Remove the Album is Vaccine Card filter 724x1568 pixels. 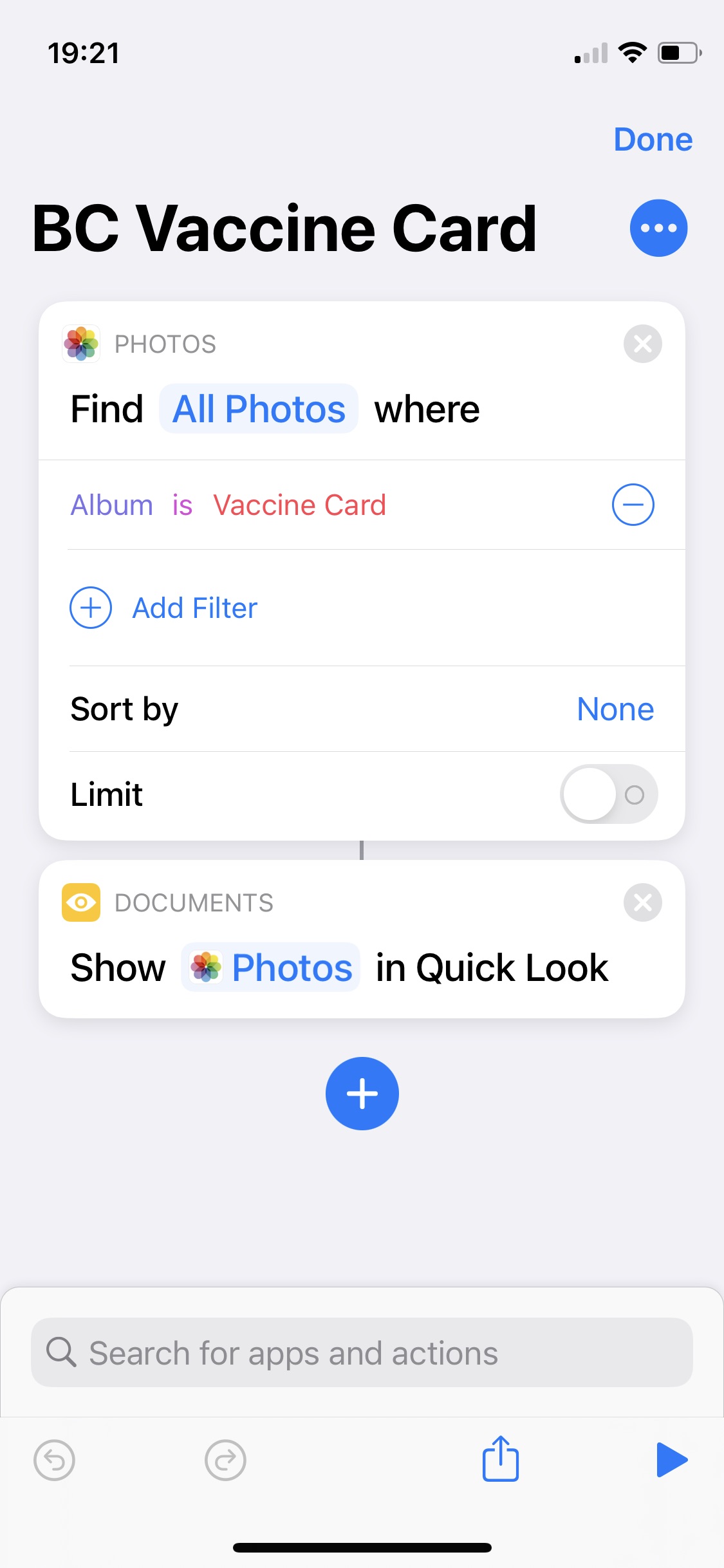pyautogui.click(x=633, y=505)
